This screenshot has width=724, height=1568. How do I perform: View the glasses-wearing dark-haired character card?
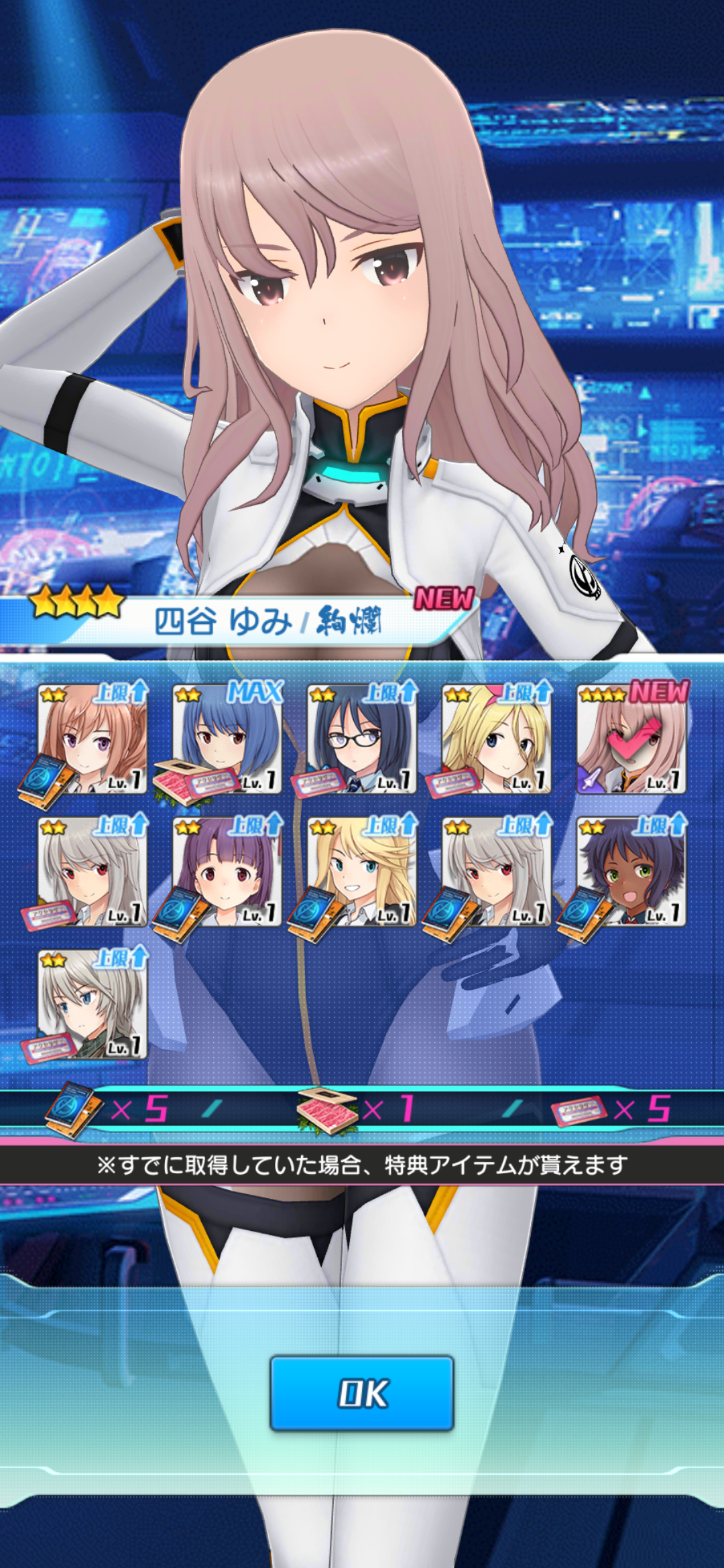pos(362,739)
